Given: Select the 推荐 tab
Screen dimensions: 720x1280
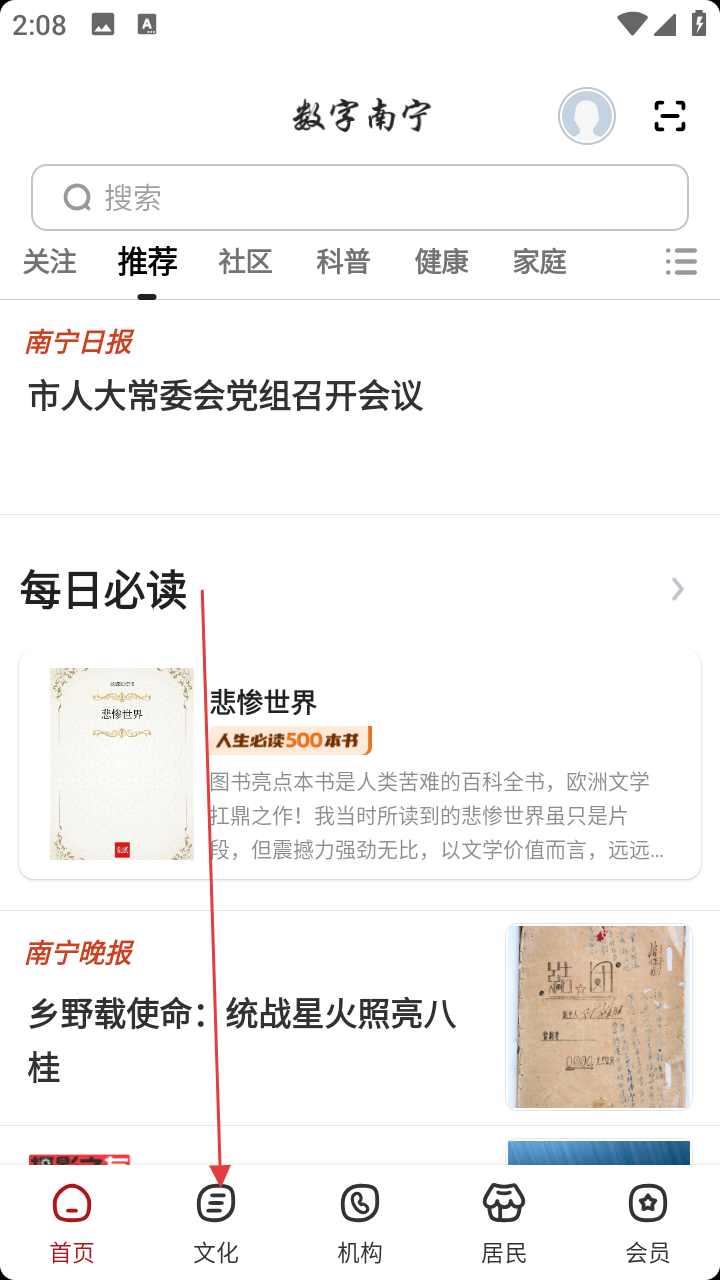Looking at the screenshot, I should [x=147, y=262].
